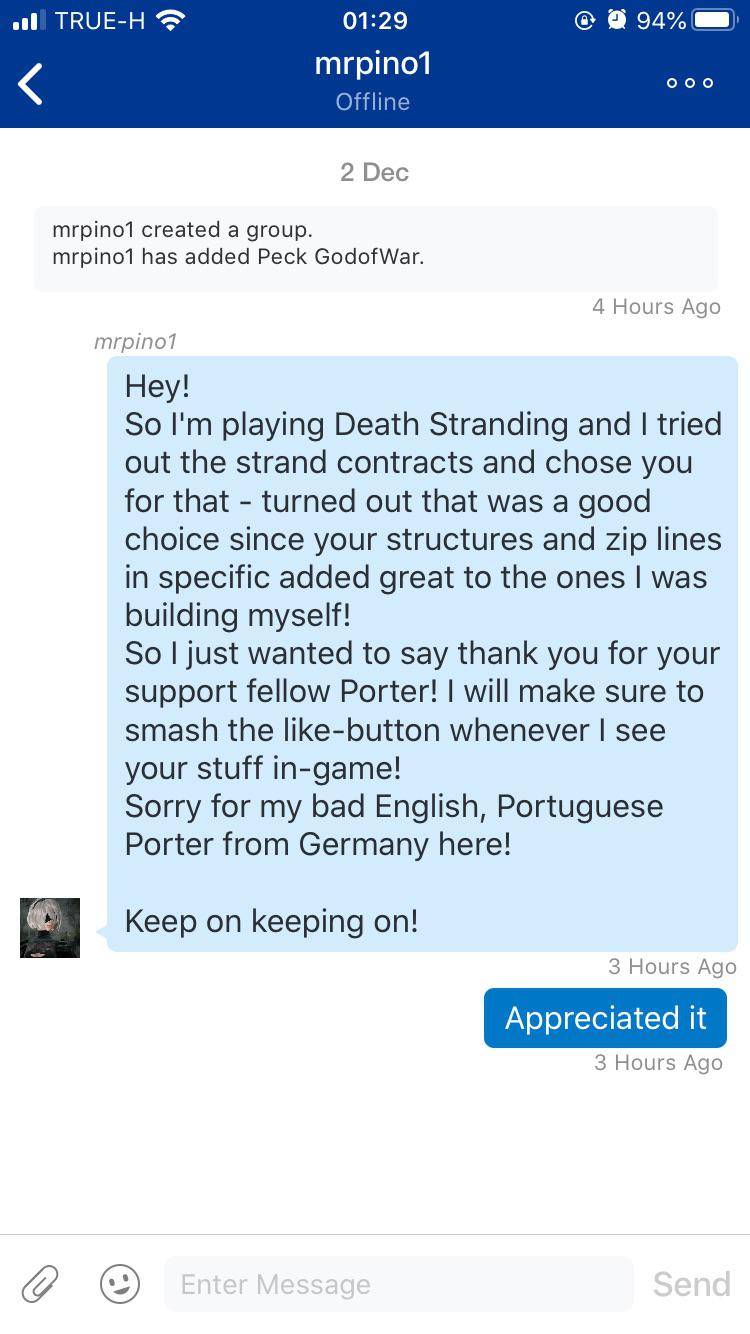Tap the orientation lock icon in status bar
Image resolution: width=750 pixels, height=1334 pixels.
584,18
